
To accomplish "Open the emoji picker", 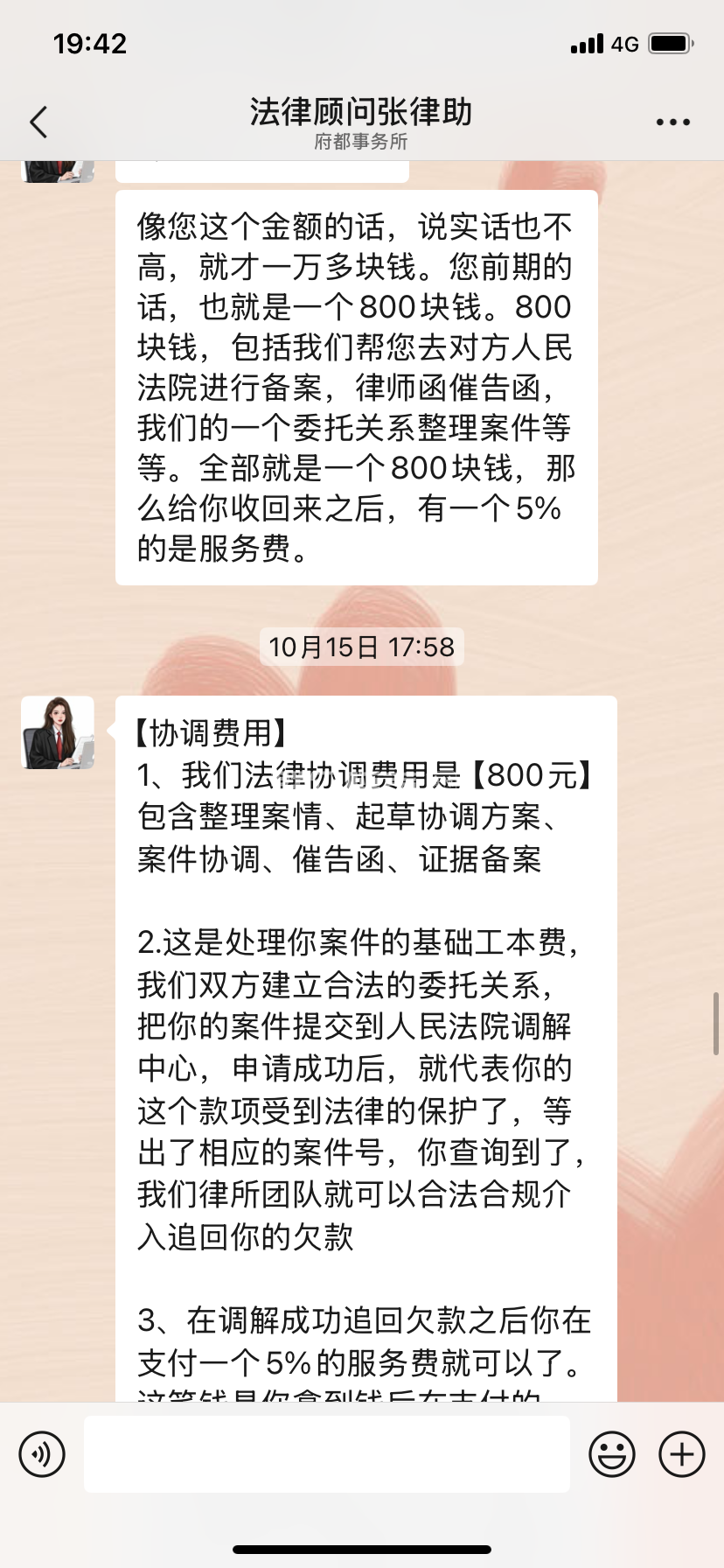I will pyautogui.click(x=612, y=1454).
